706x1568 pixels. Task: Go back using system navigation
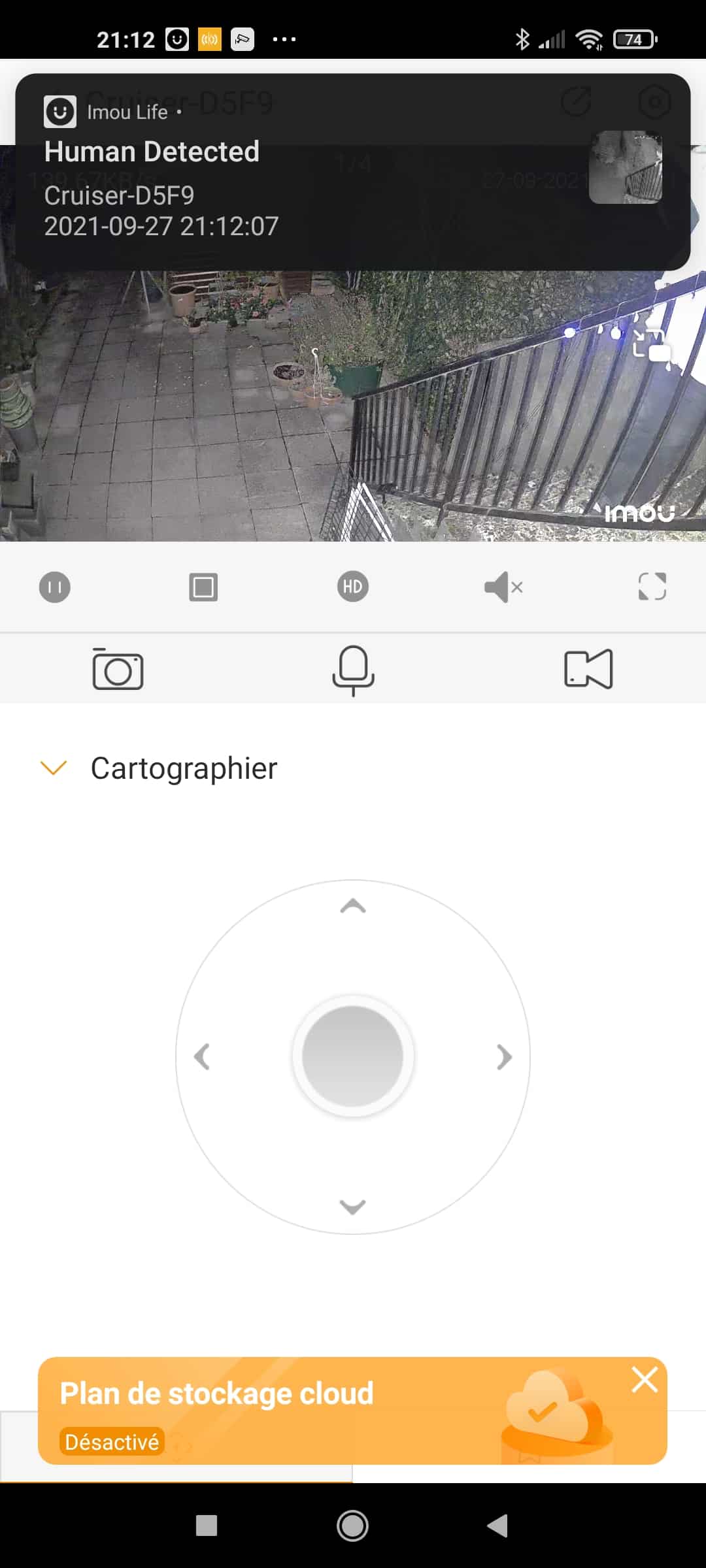498,1526
